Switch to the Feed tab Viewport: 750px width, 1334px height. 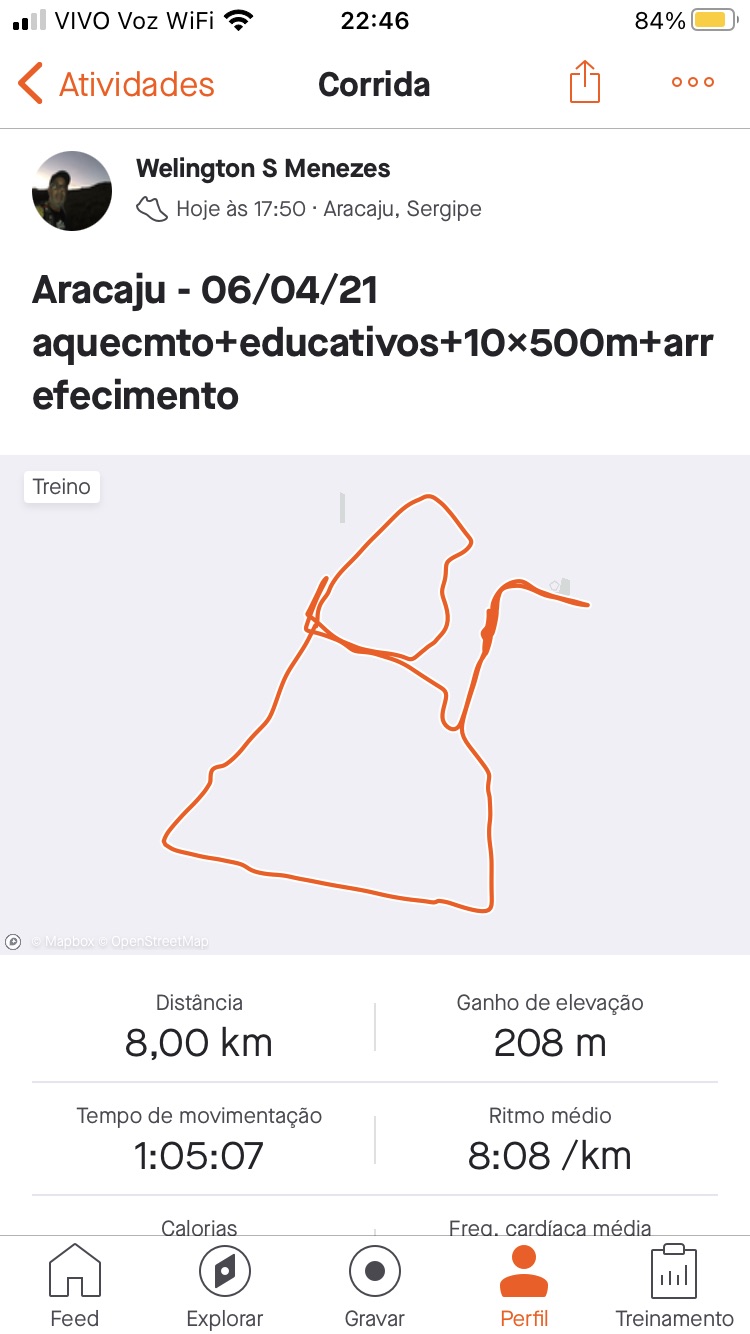coord(75,1286)
